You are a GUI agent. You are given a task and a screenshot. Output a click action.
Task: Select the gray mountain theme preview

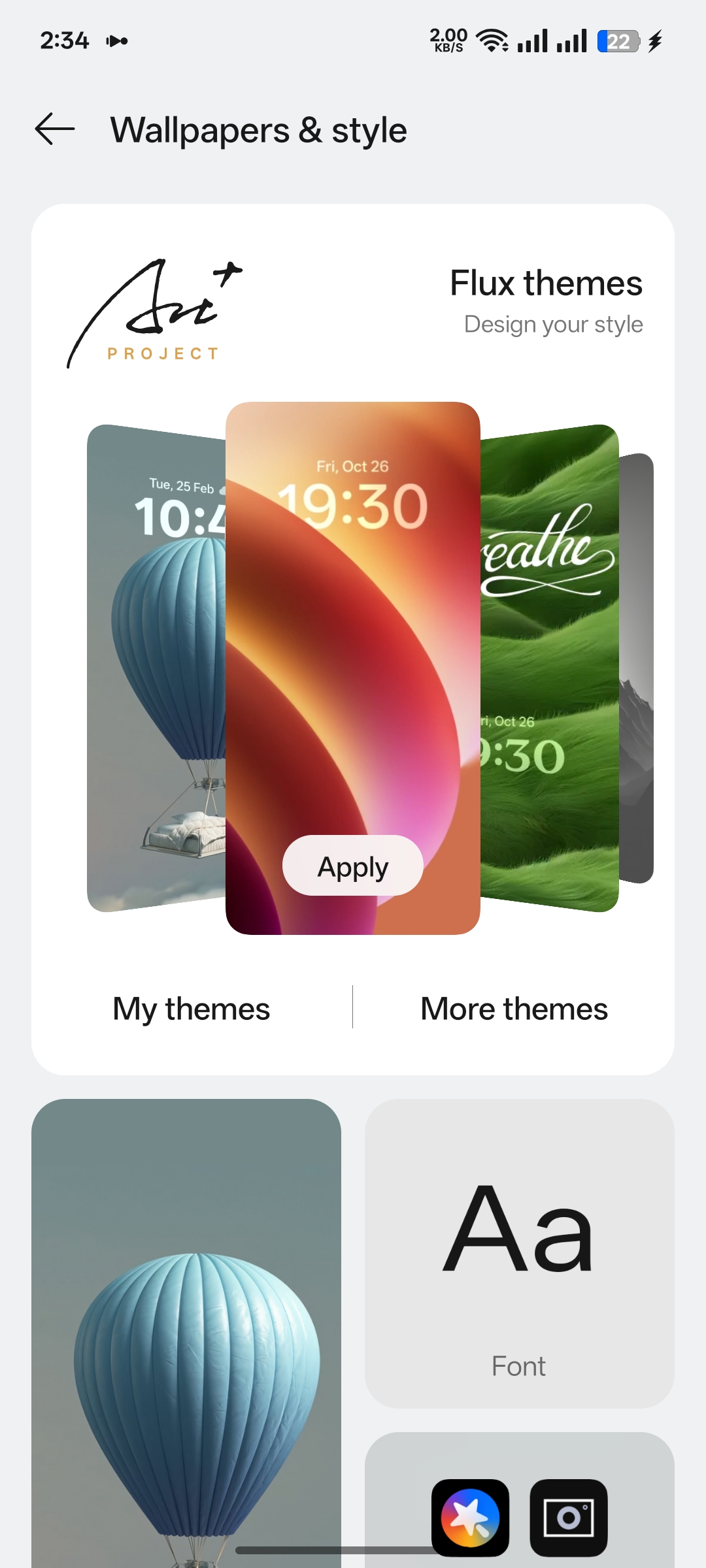point(637,666)
